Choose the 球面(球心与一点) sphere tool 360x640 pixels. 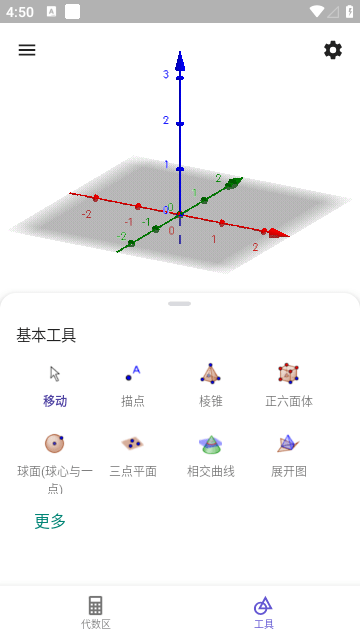55,463
